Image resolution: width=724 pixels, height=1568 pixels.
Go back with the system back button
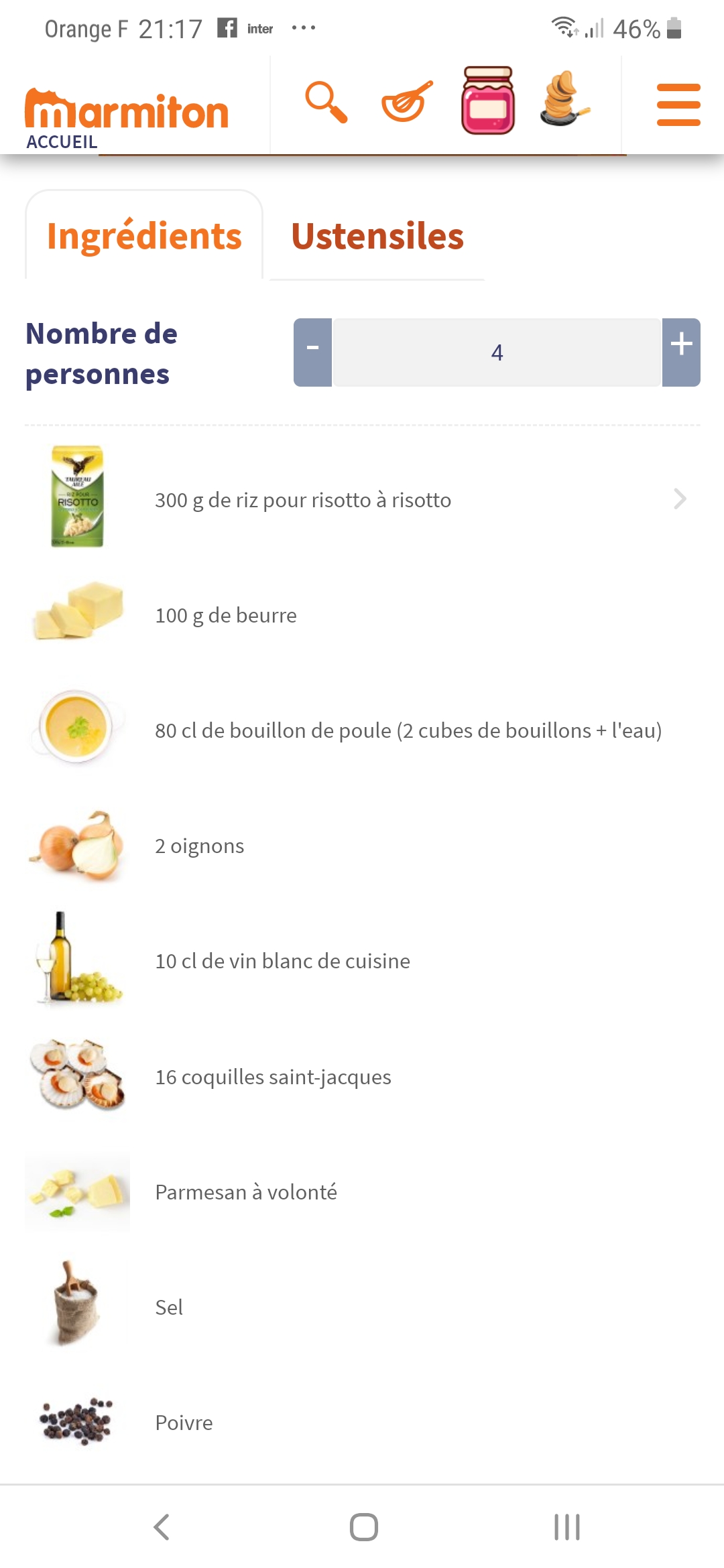[x=162, y=1527]
